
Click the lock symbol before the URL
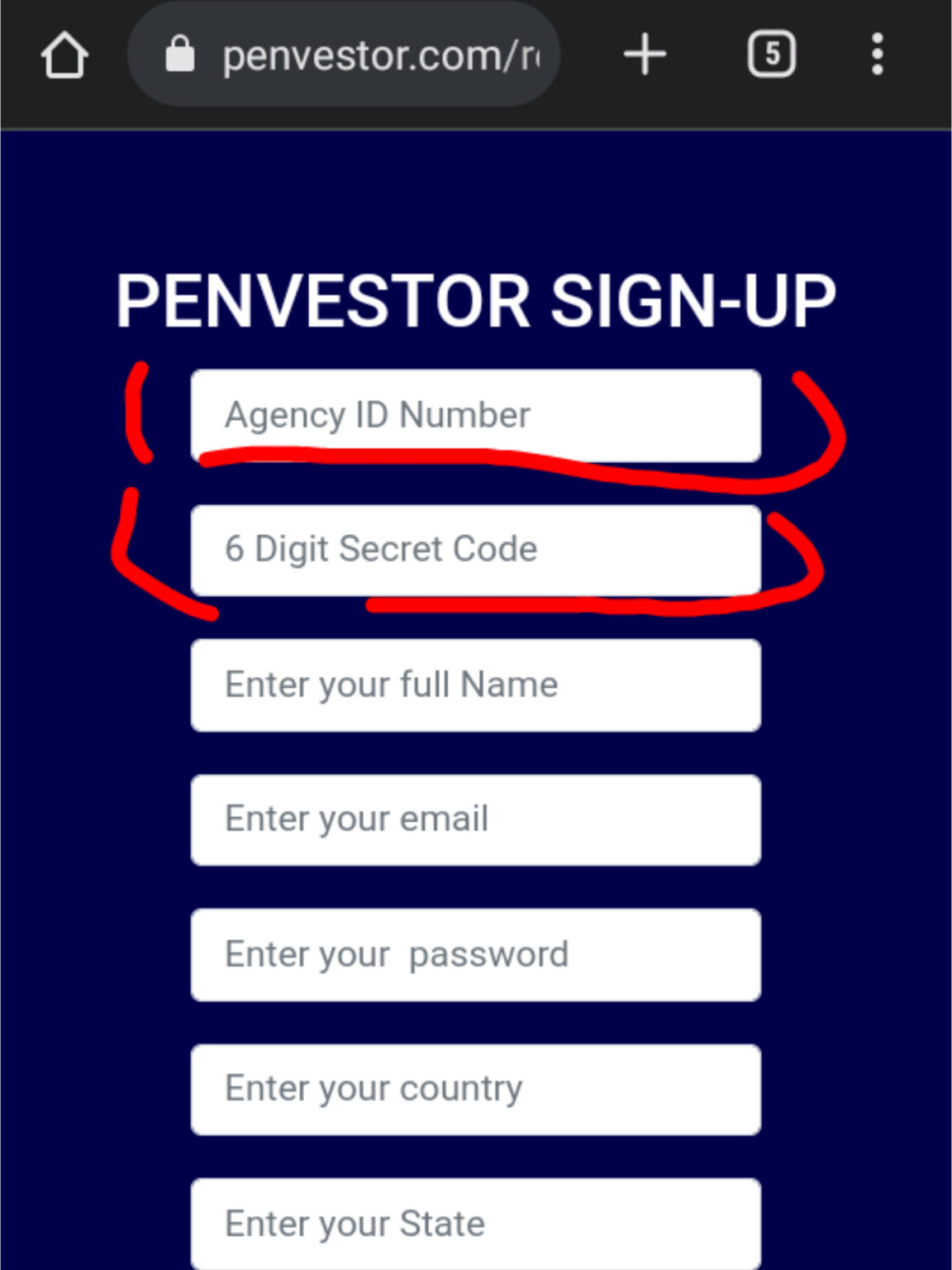180,55
